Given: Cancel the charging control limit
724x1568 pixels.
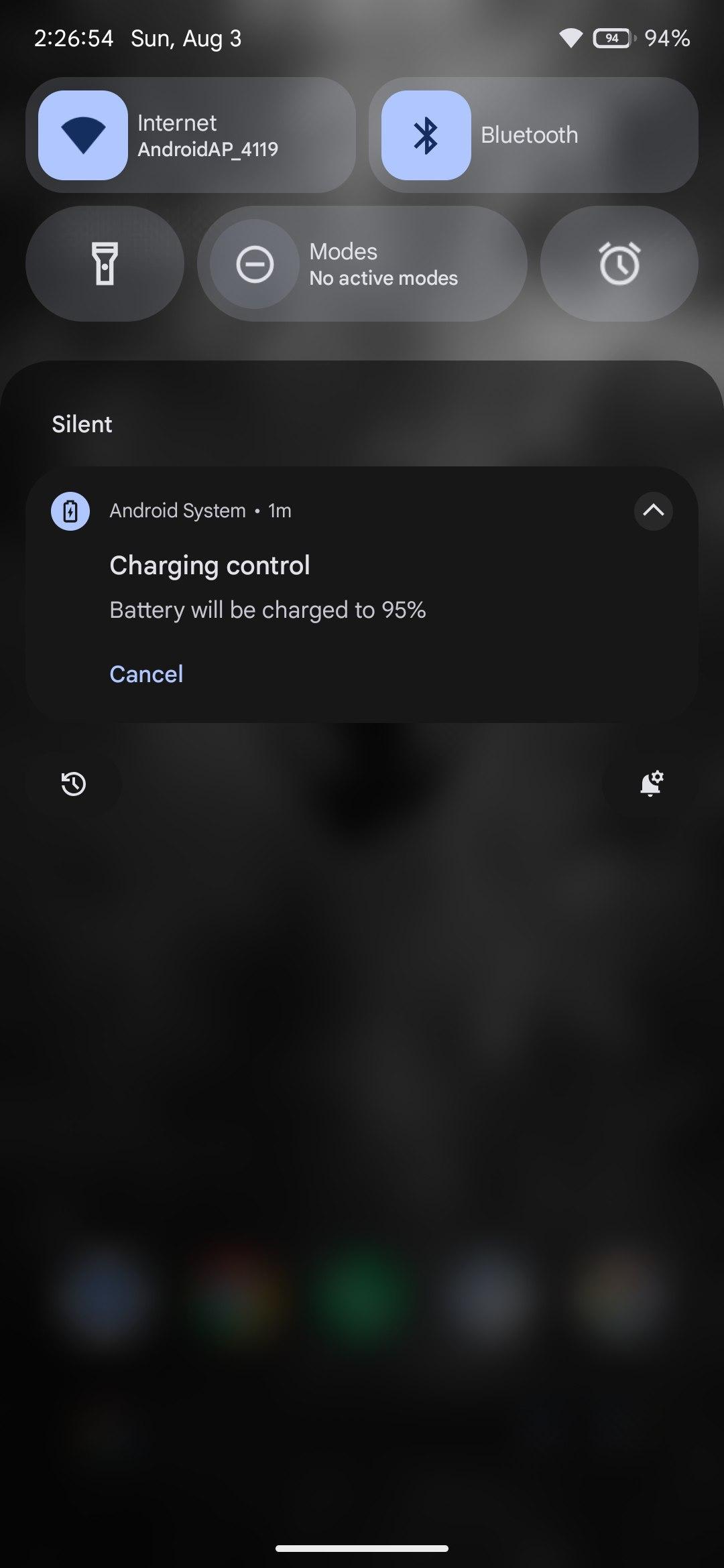Looking at the screenshot, I should pos(146,674).
